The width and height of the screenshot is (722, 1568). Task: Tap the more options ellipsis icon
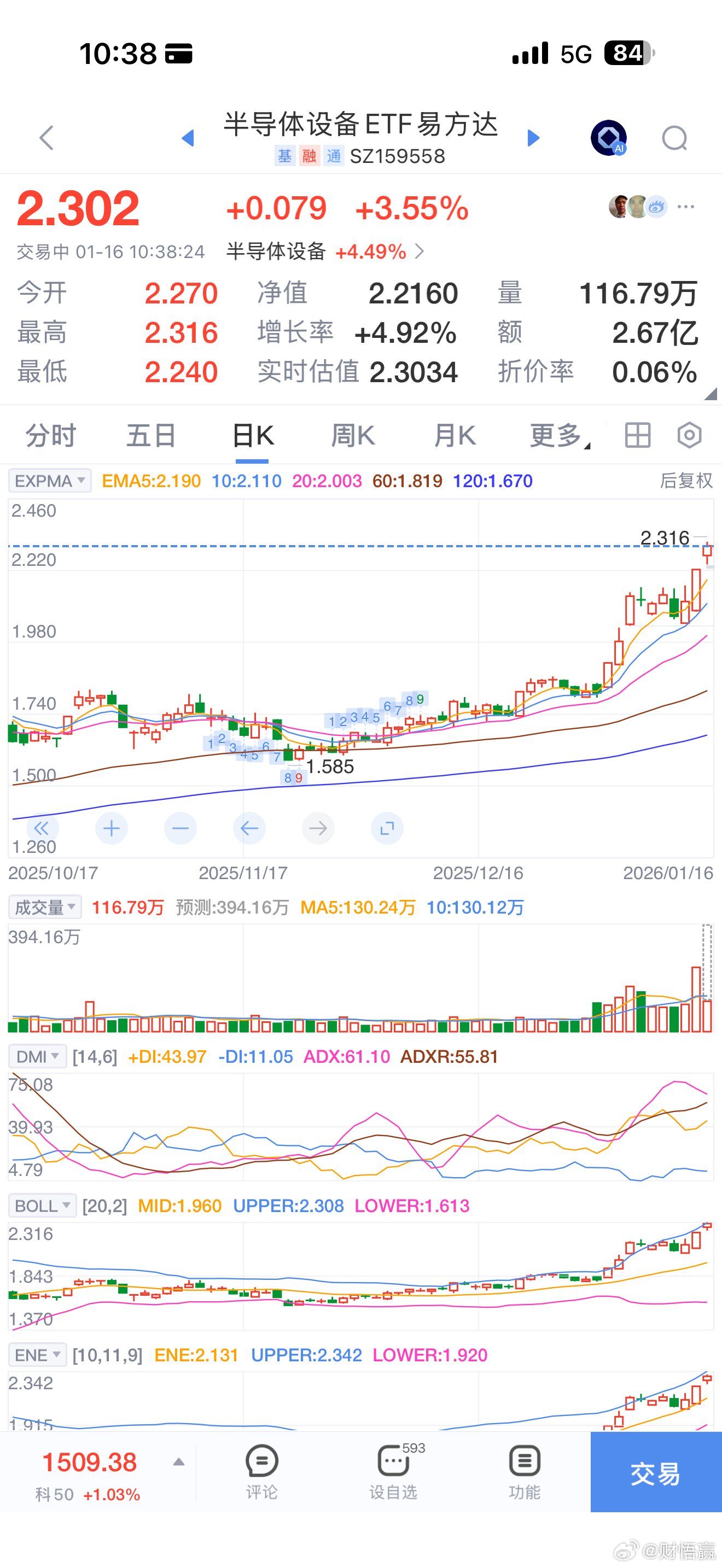coord(685,207)
